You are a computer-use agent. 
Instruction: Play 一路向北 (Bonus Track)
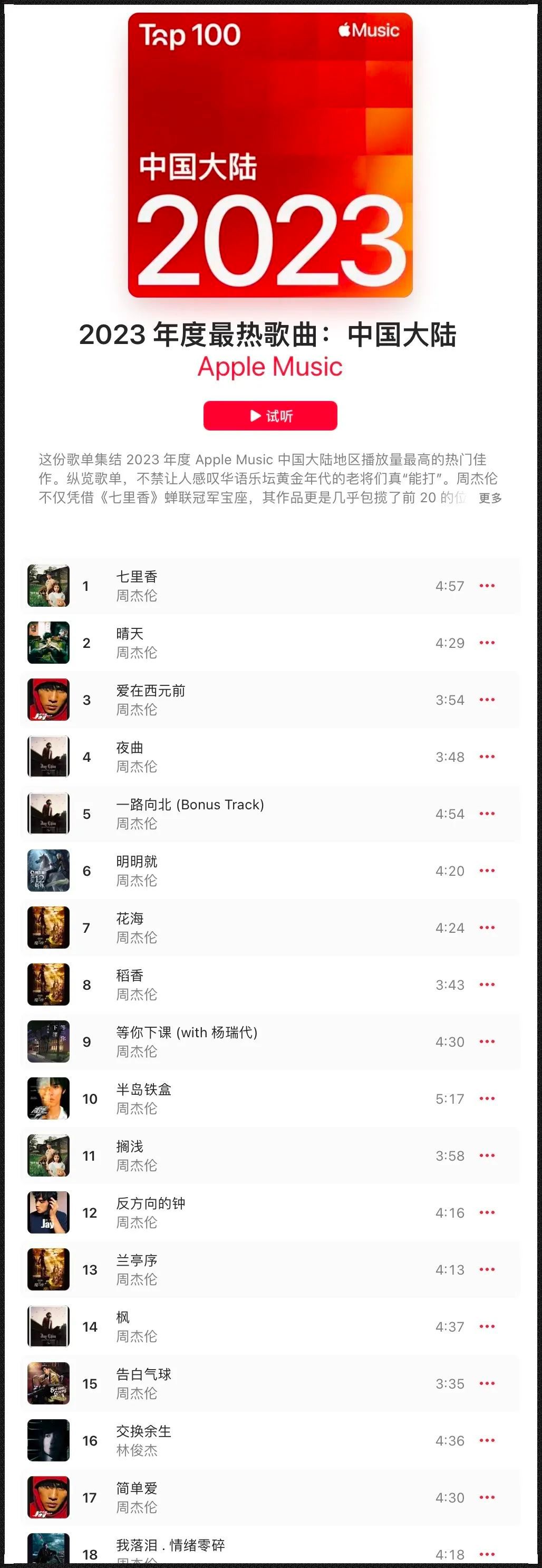pyautogui.click(x=190, y=805)
